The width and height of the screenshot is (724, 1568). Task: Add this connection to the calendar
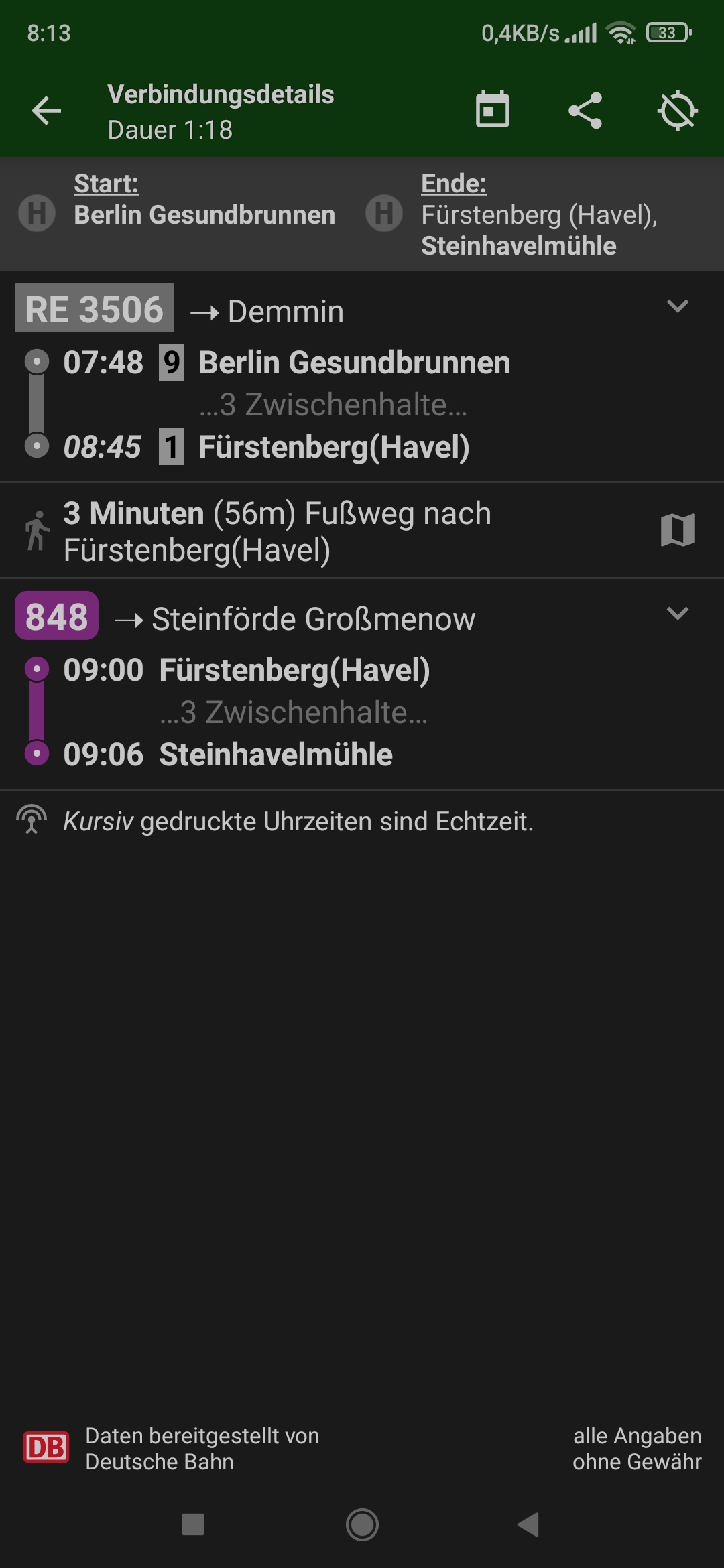tap(492, 111)
